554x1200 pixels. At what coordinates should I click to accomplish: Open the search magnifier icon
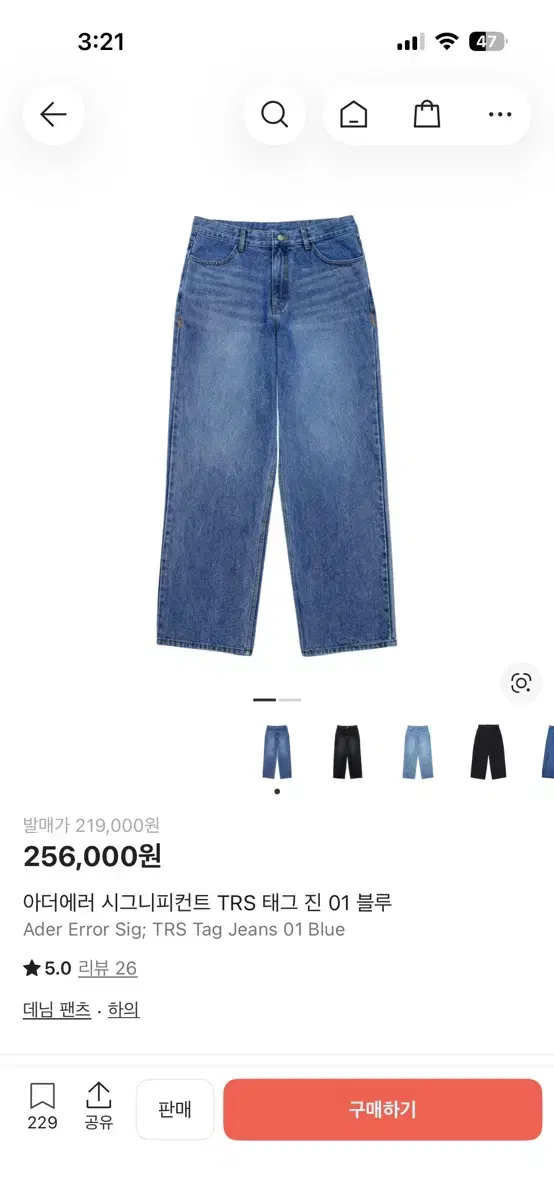(275, 114)
